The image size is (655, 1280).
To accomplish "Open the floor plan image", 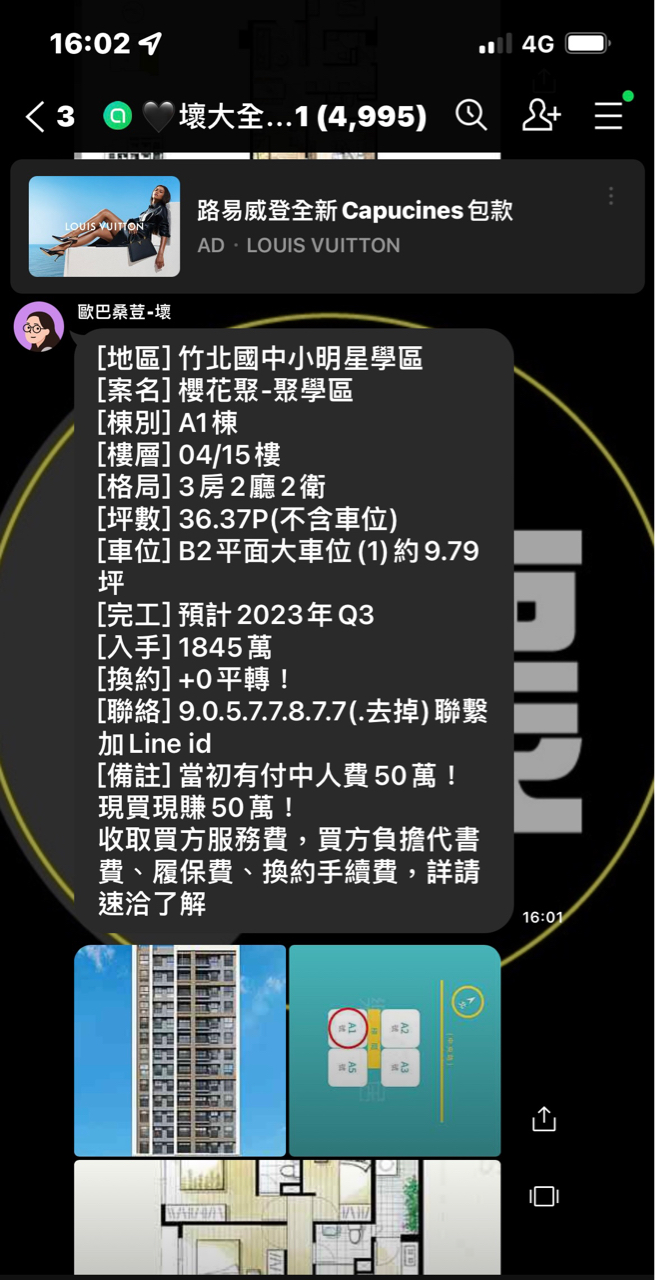I will (287, 1215).
